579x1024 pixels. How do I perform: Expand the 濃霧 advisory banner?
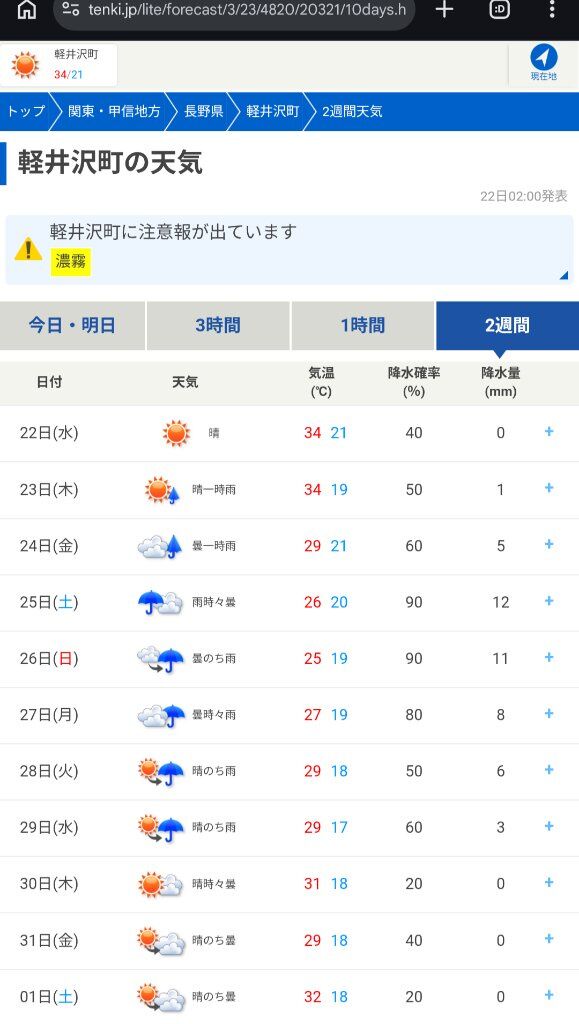coord(289,250)
